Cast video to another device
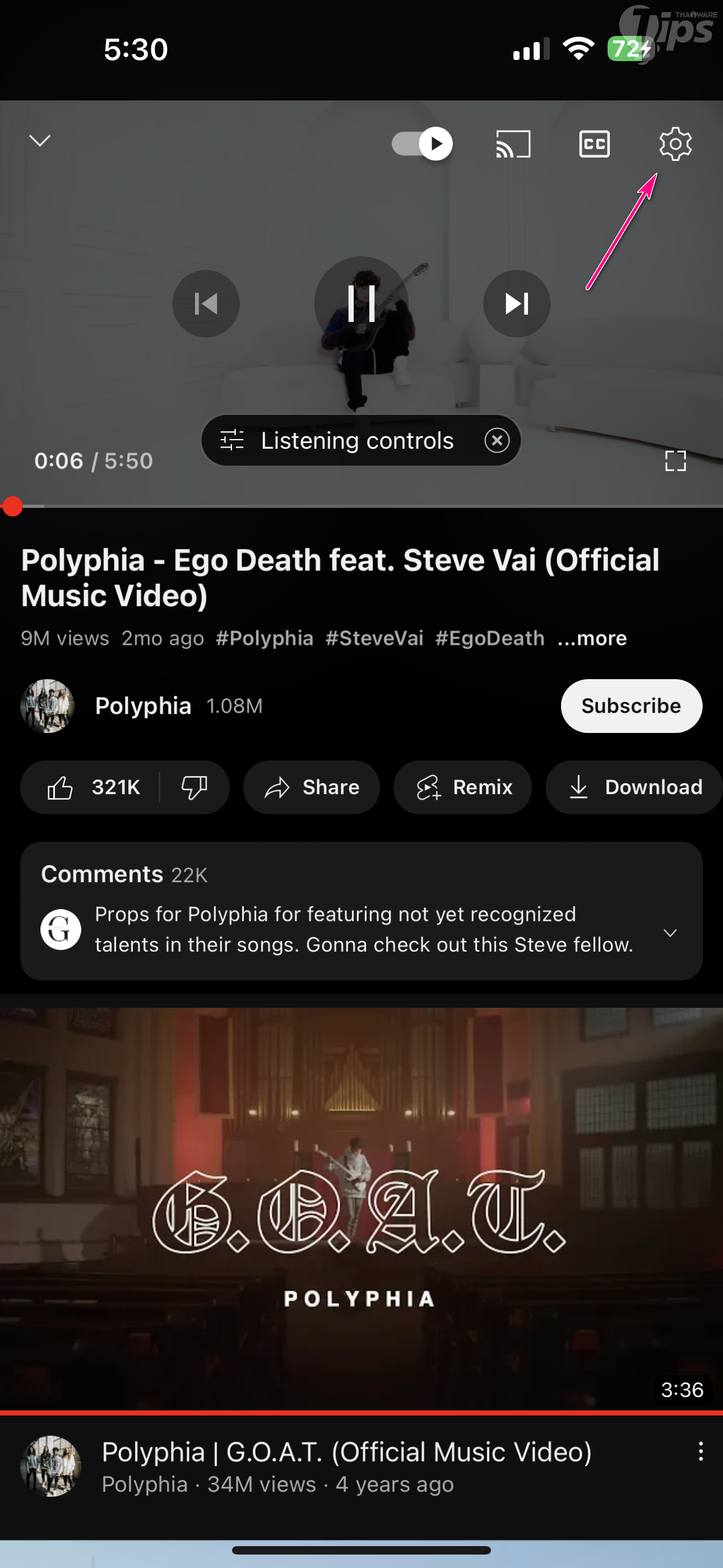This screenshot has height=1568, width=723. [513, 144]
